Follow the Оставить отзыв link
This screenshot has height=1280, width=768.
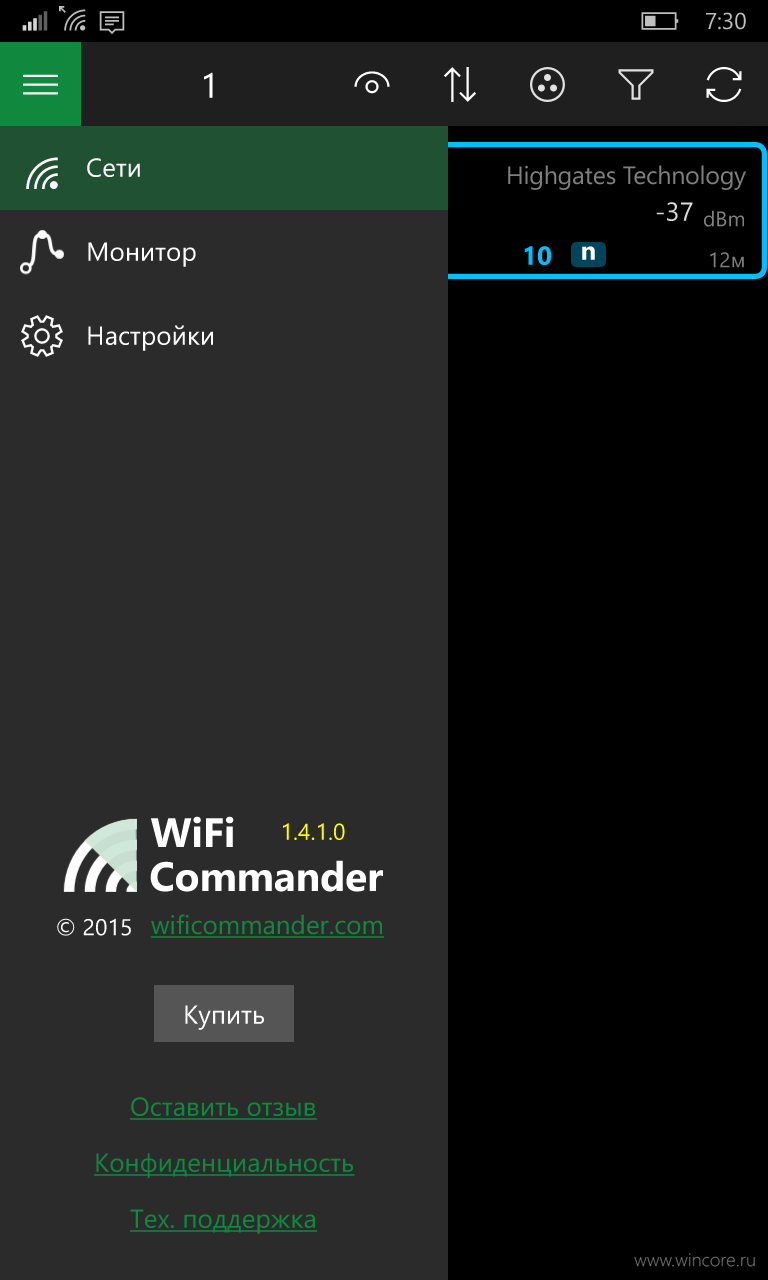[224, 1108]
